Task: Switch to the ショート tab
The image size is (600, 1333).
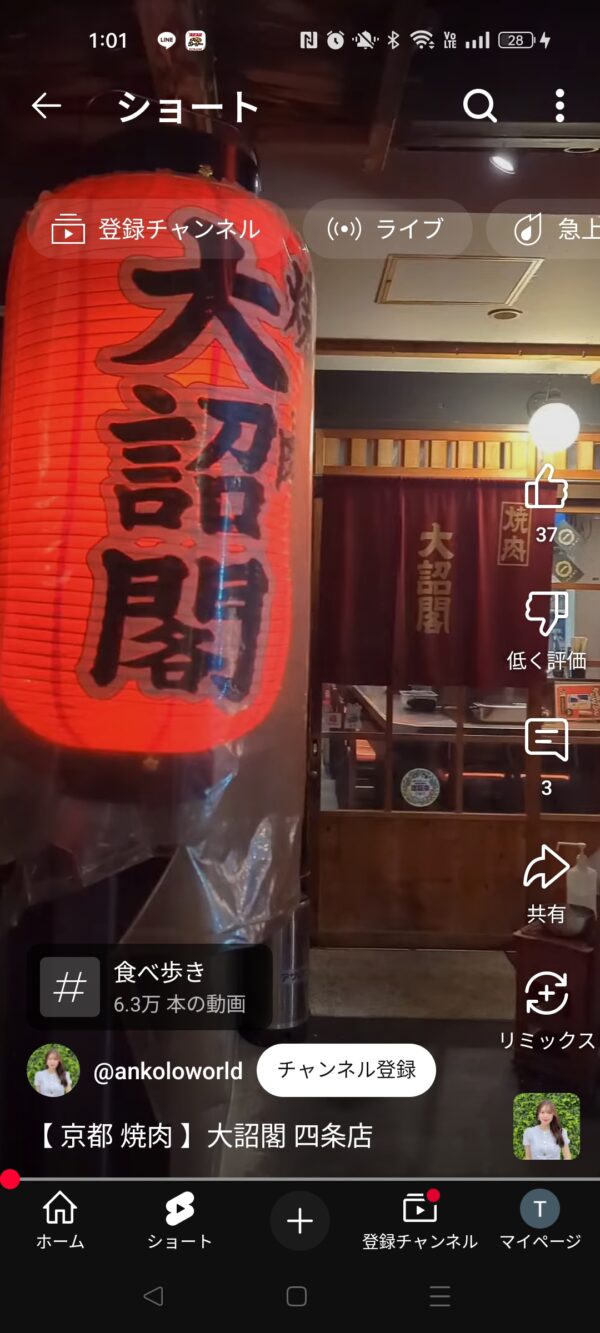Action: (x=180, y=1220)
